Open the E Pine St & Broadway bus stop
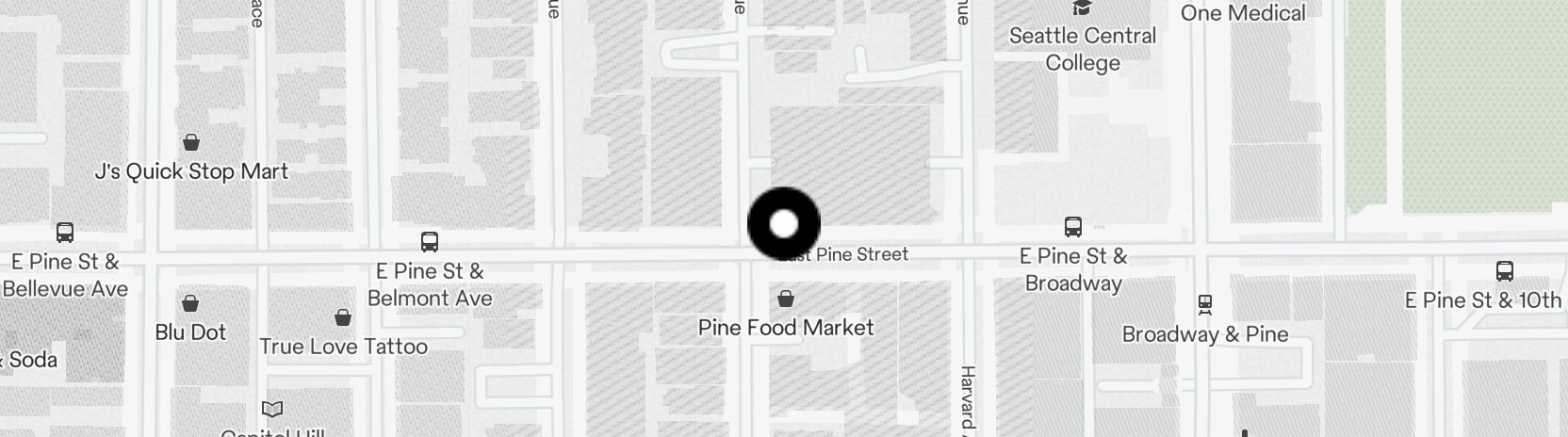1568x437 pixels. click(x=1073, y=227)
